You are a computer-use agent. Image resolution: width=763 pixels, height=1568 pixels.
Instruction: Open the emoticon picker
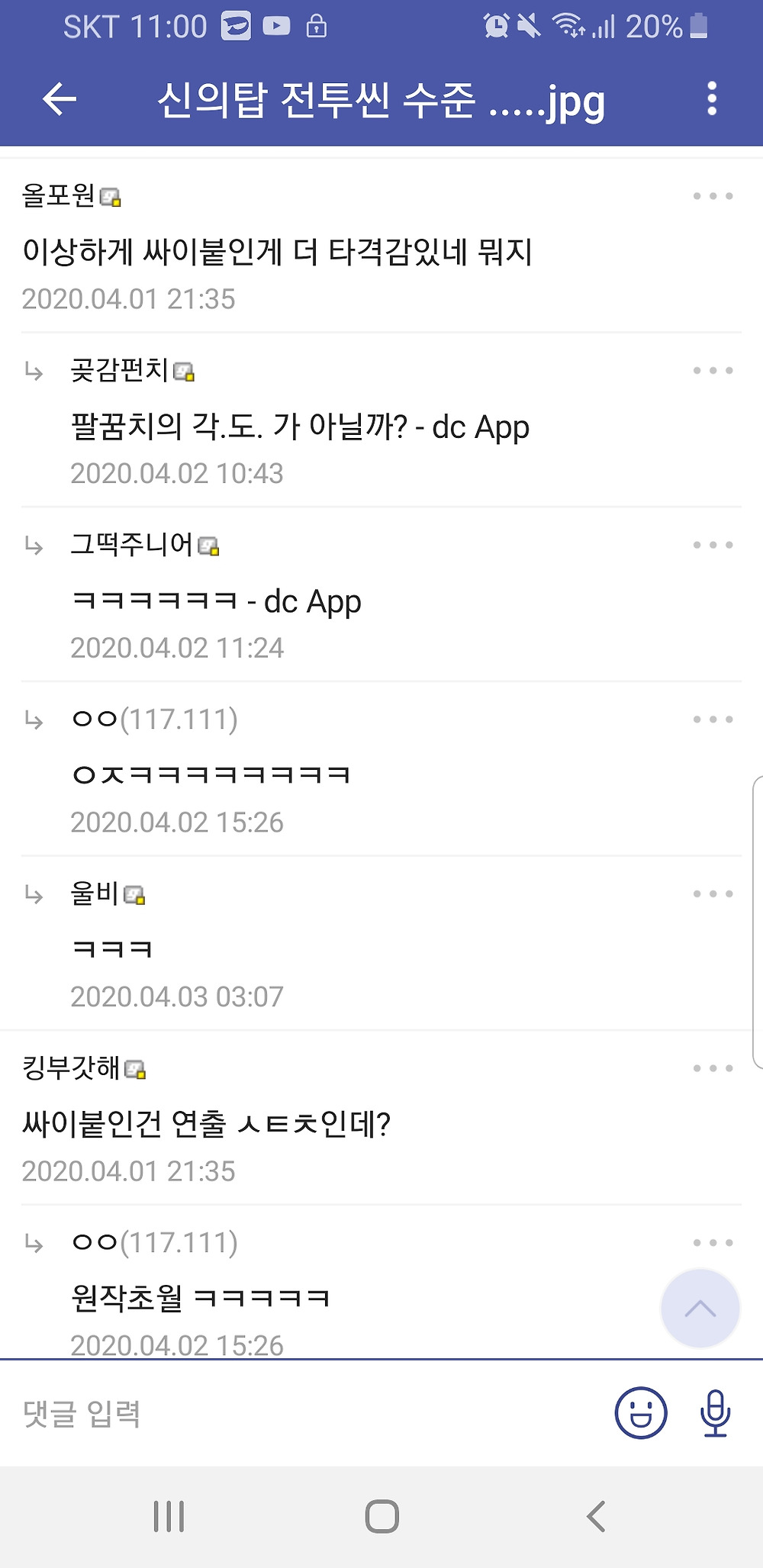click(x=641, y=1413)
